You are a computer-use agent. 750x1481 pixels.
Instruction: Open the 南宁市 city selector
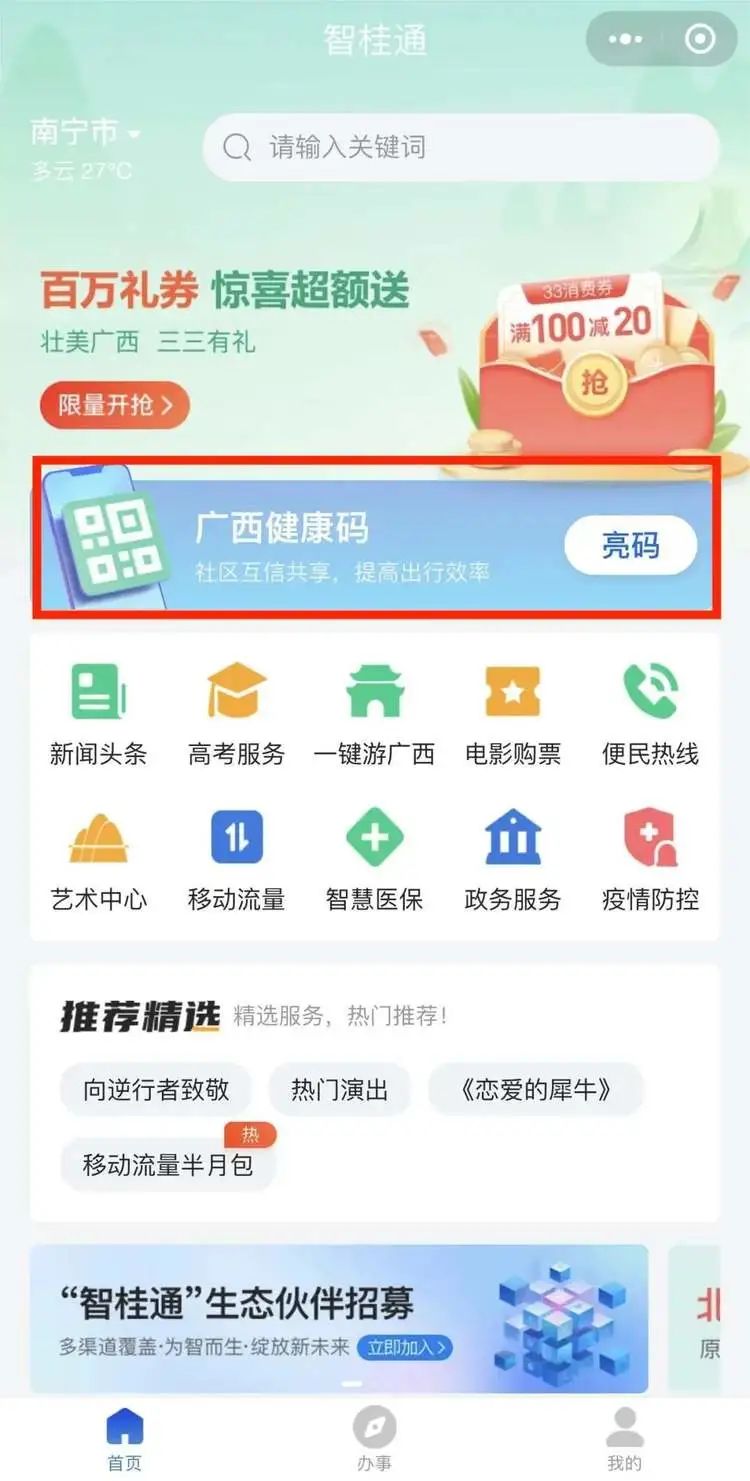click(x=86, y=132)
